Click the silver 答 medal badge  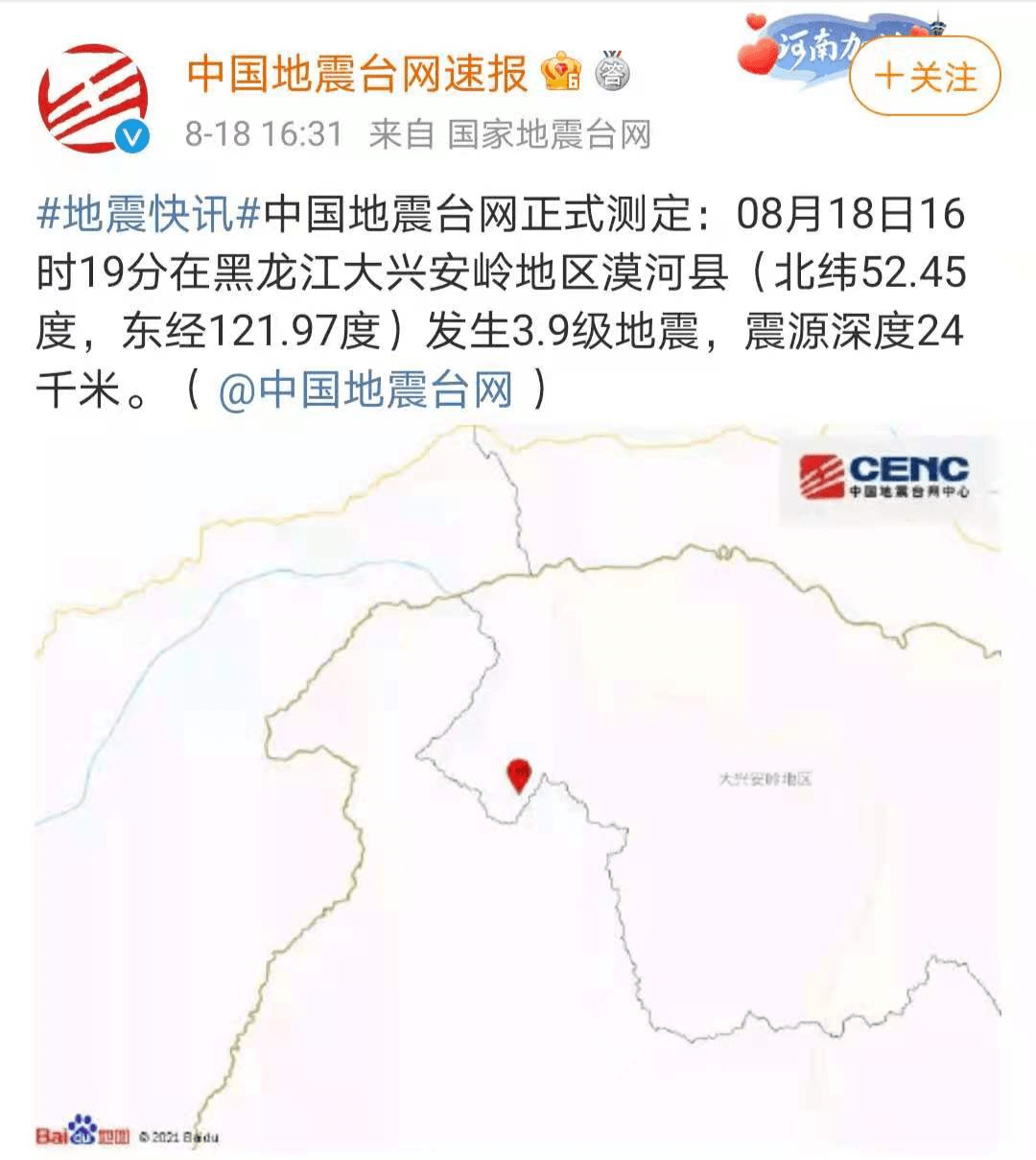[x=612, y=69]
